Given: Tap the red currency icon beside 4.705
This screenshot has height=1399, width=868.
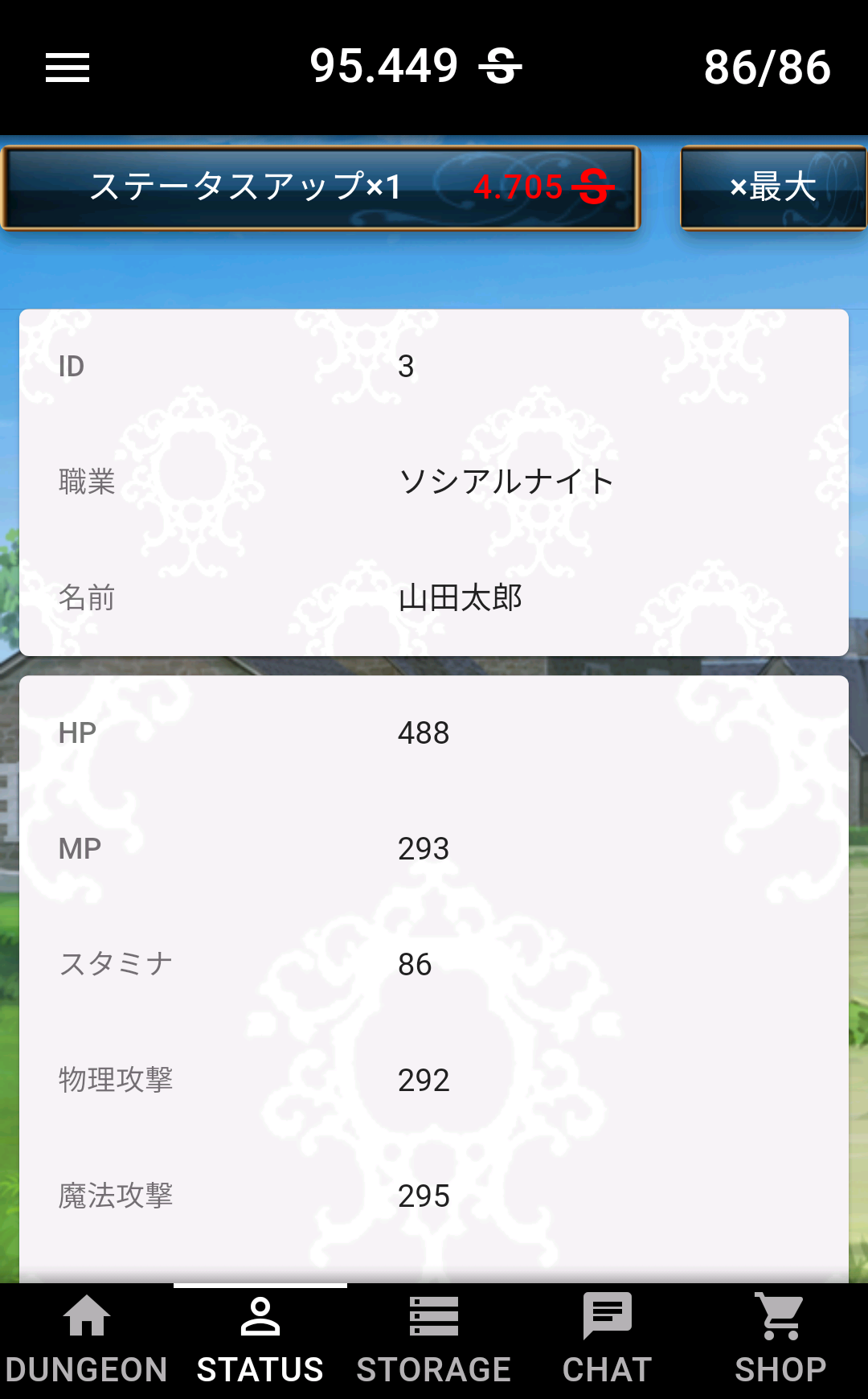Looking at the screenshot, I should tap(593, 188).
